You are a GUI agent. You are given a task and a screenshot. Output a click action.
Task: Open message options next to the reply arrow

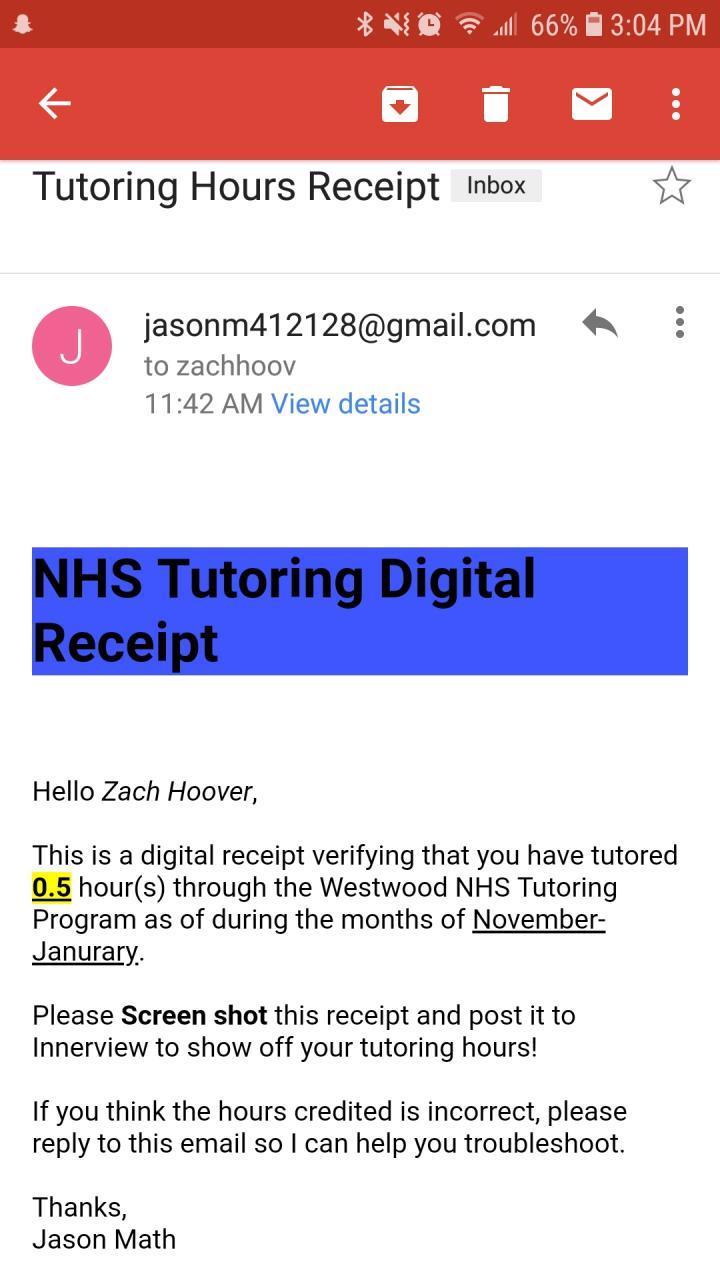[680, 322]
